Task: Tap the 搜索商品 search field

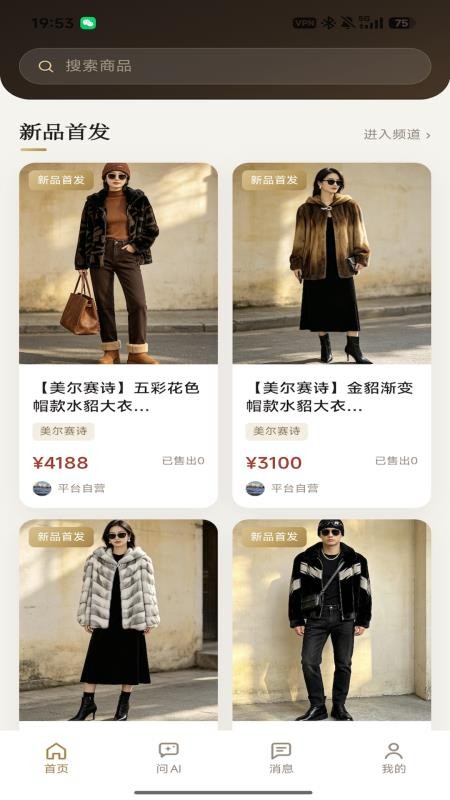Action: tap(225, 66)
